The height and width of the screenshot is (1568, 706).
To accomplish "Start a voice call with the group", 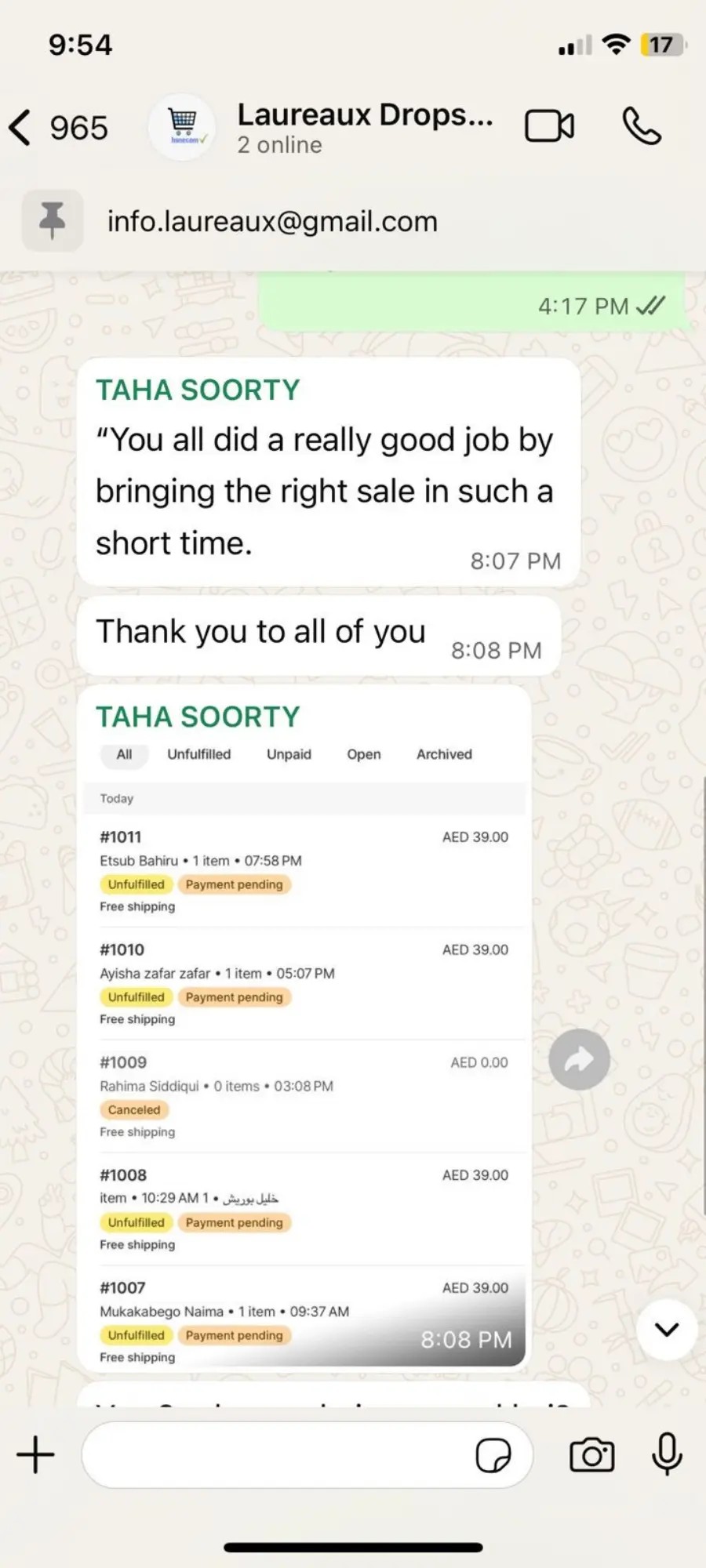I will coord(642,126).
